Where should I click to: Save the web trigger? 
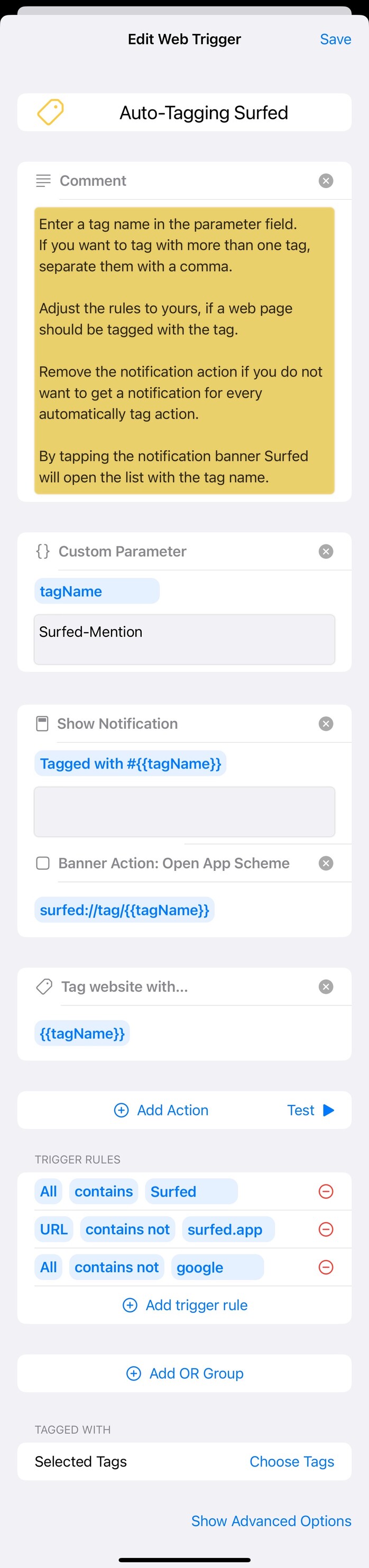point(335,40)
